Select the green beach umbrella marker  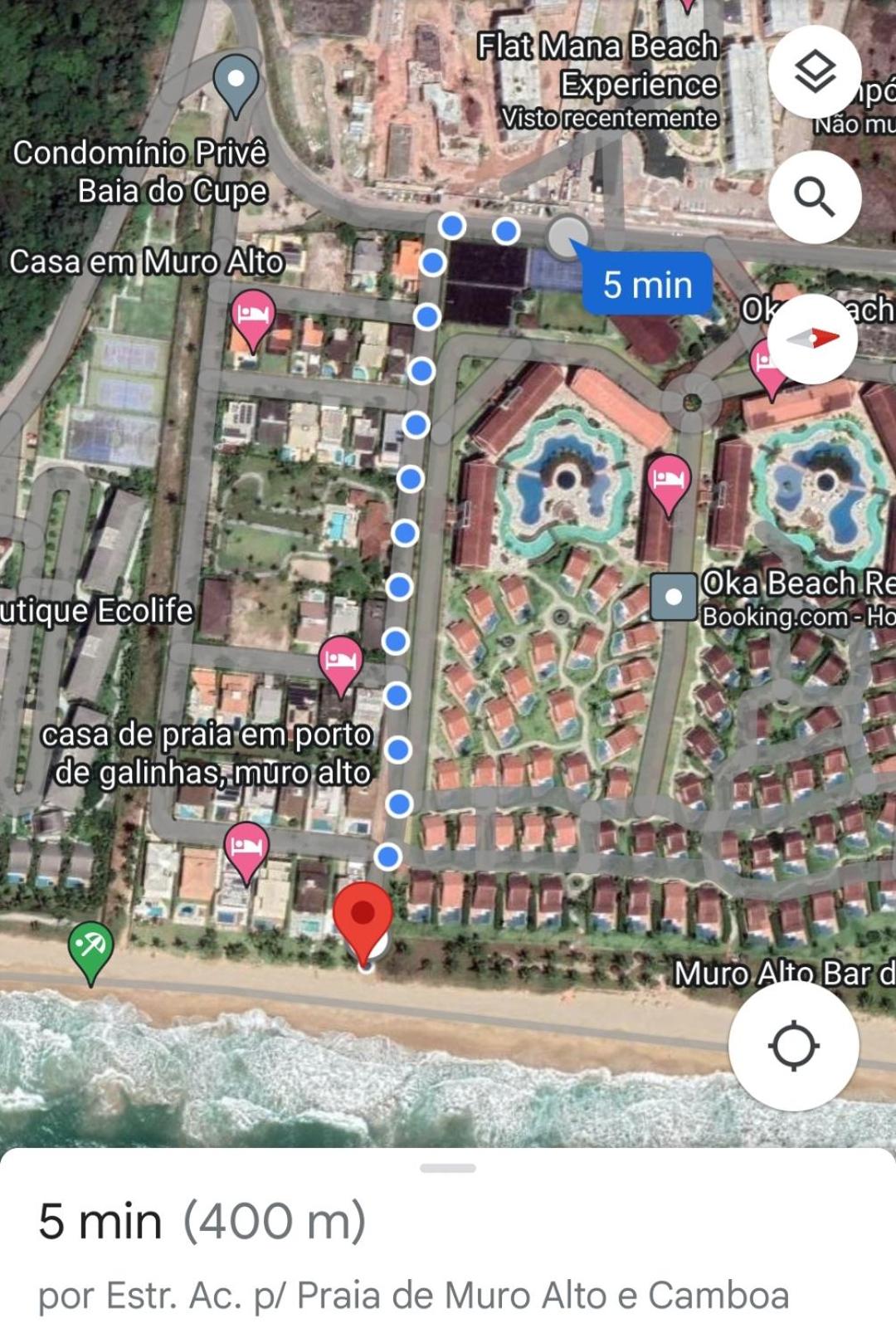pos(90,948)
